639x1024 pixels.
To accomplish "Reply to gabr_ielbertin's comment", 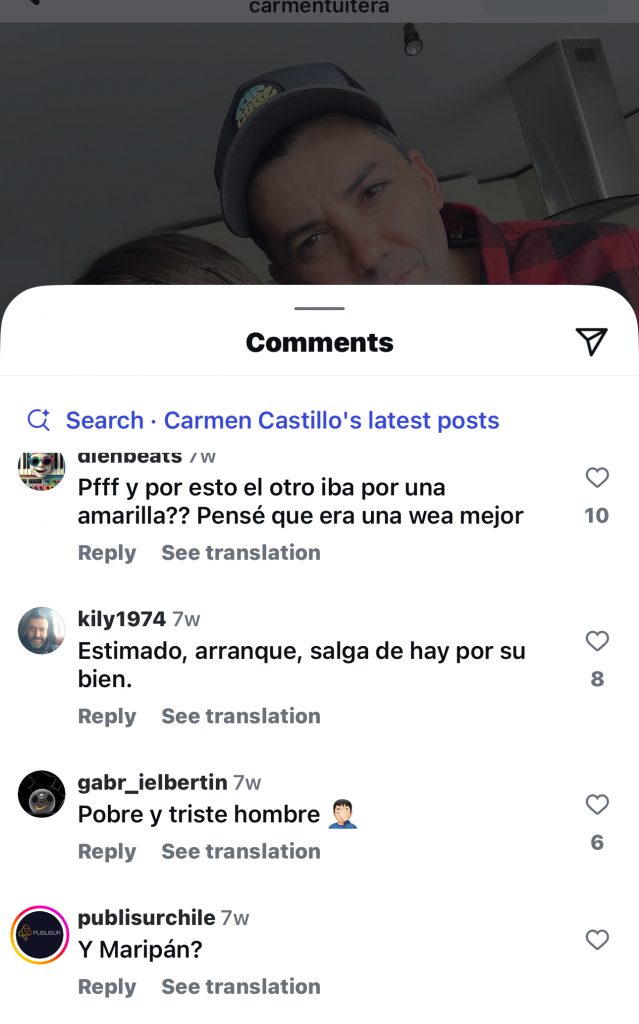I will click(107, 852).
